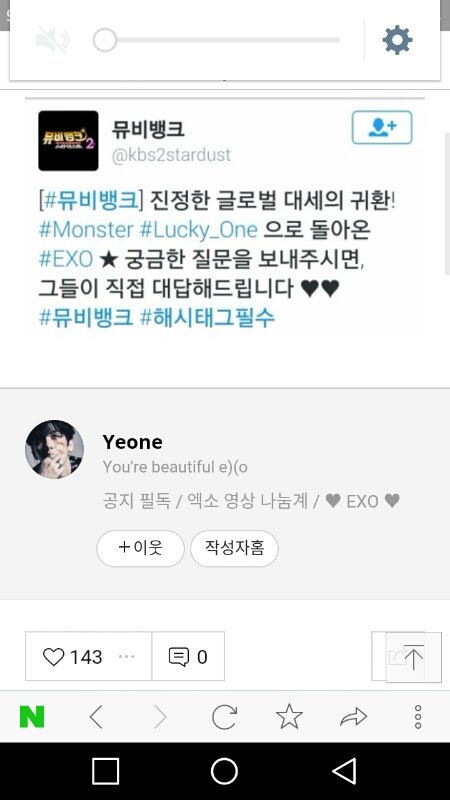450x800 pixels.
Task: Open the #해시태그필수 hashtag
Action: pyautogui.click(x=207, y=317)
